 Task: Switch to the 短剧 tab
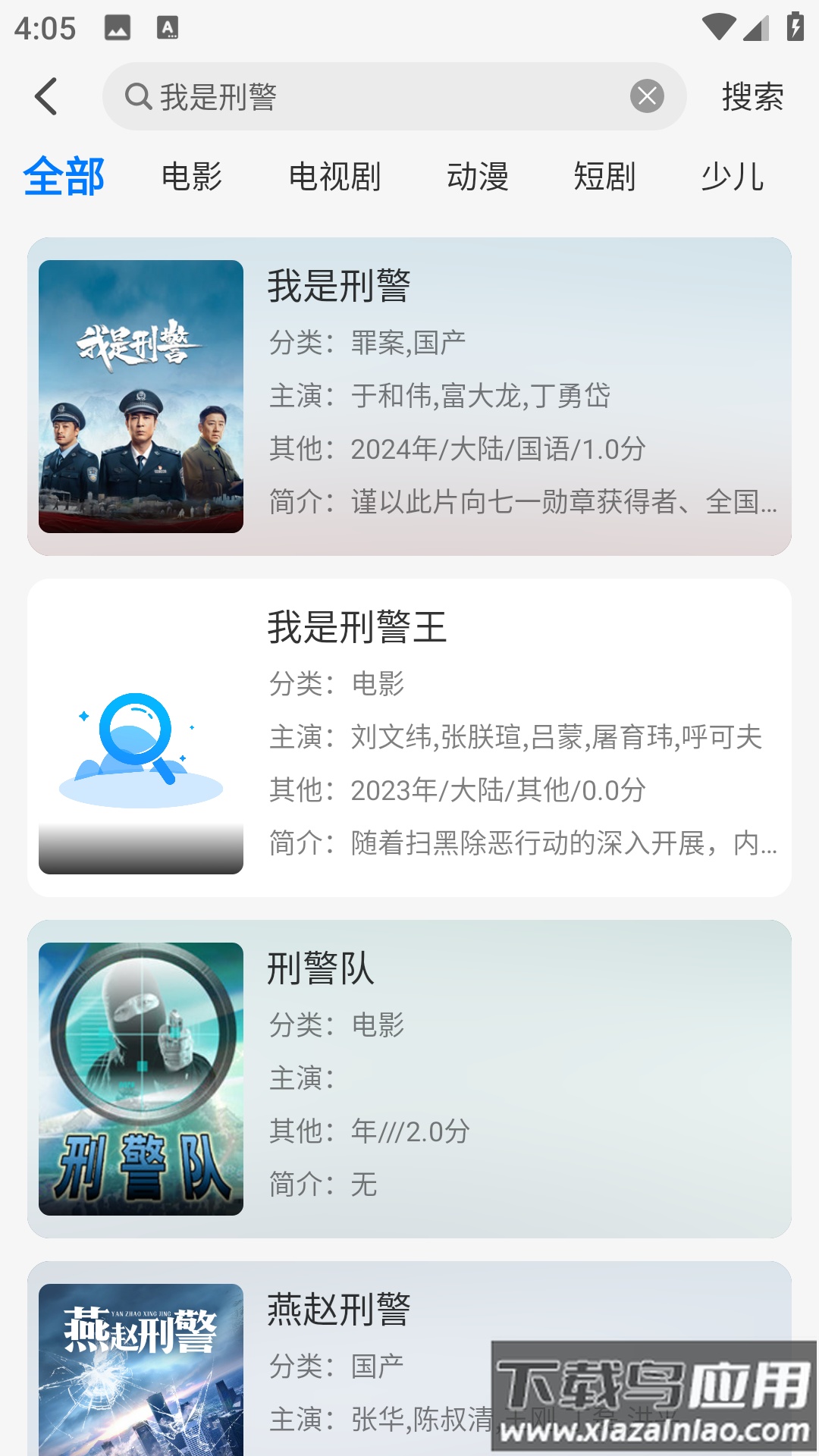pos(604,177)
